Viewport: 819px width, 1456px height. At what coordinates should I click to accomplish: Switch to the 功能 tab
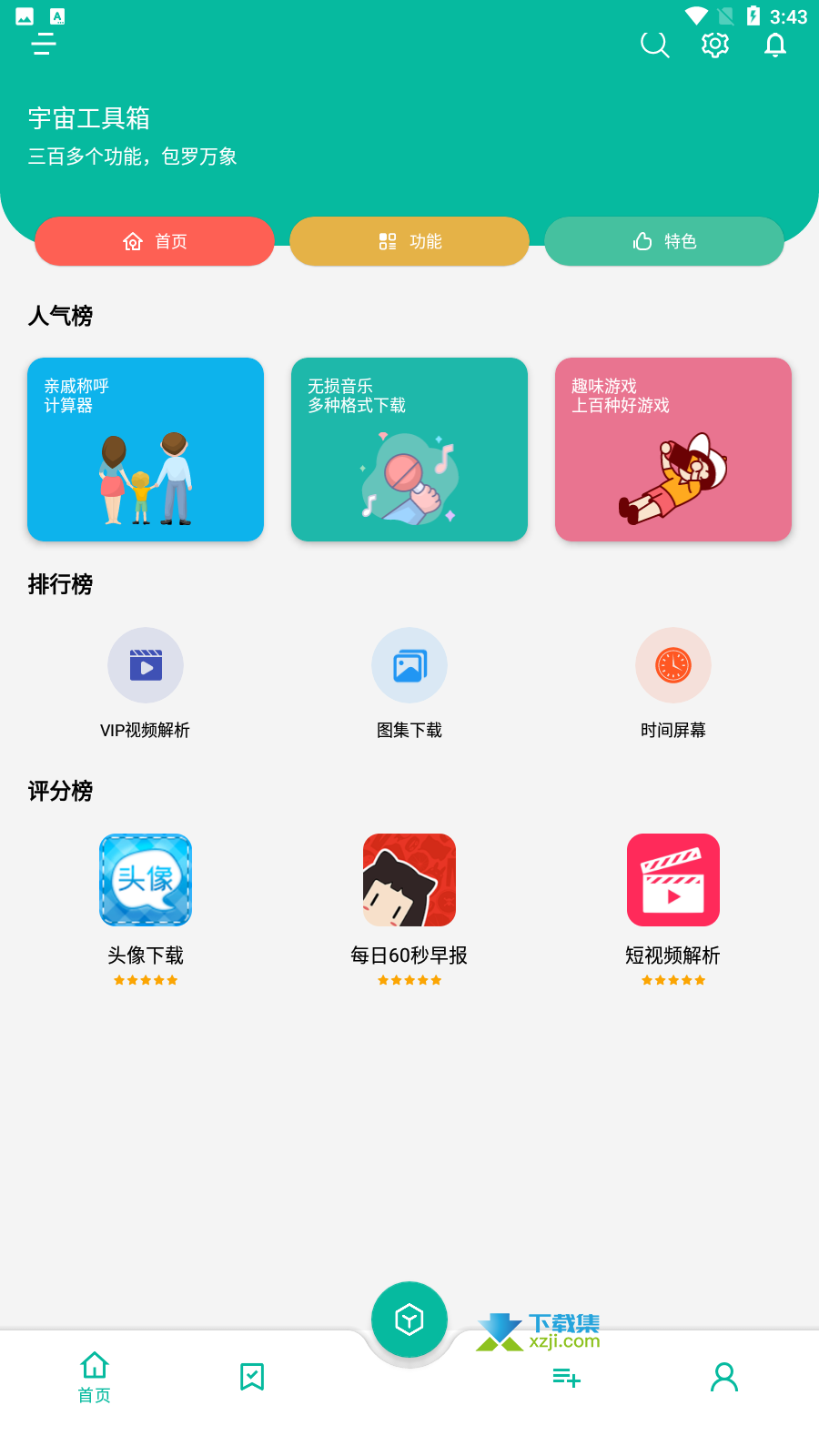coord(409,241)
